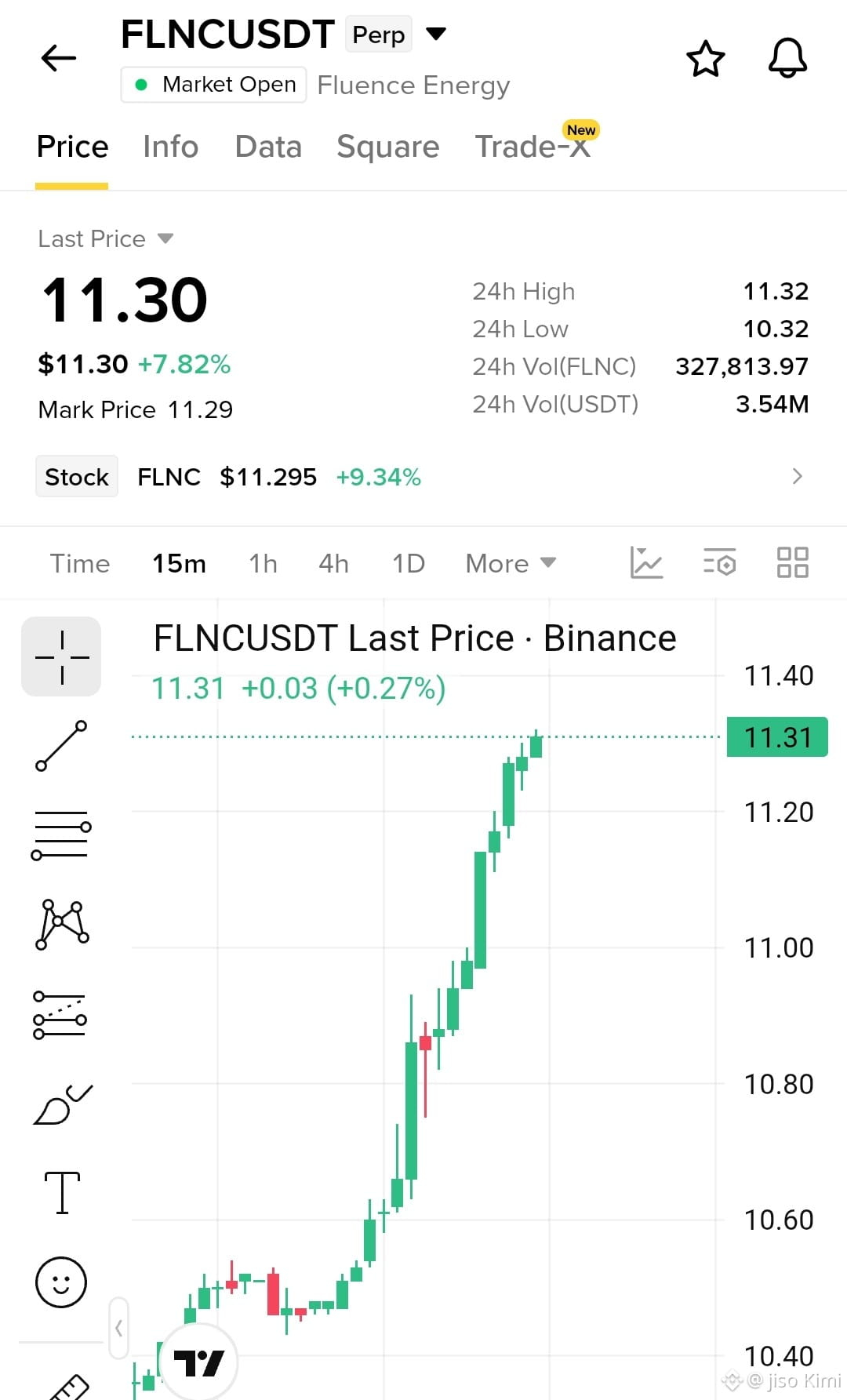Select the 1h interval

pyautogui.click(x=263, y=563)
